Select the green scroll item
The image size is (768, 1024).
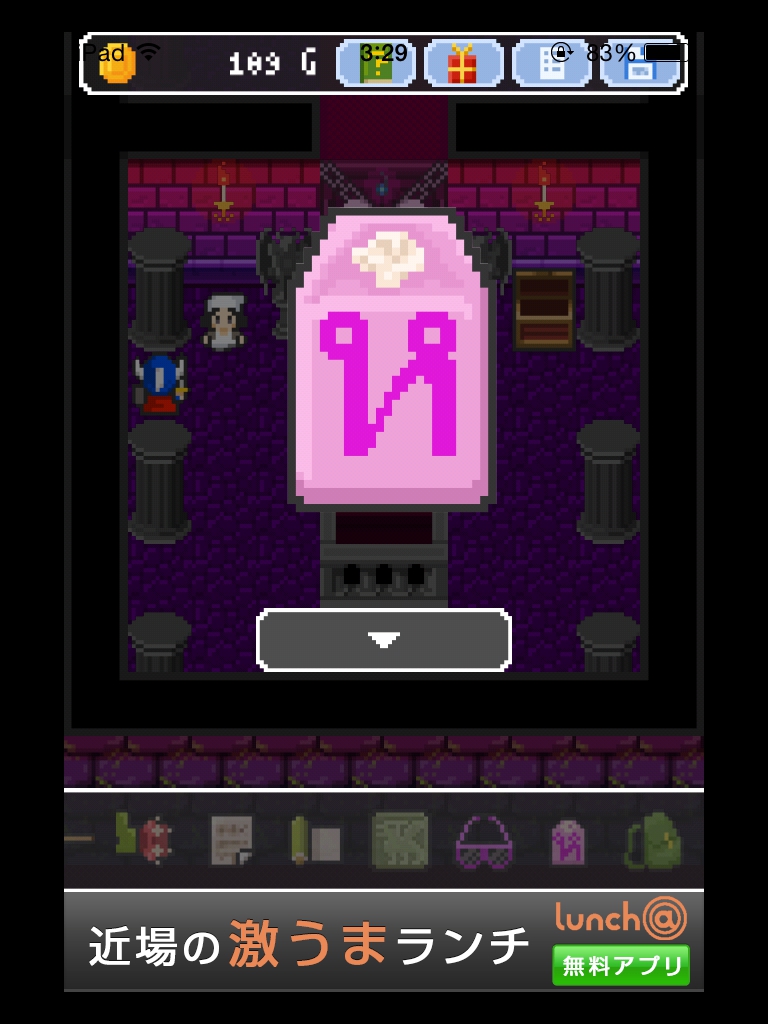(x=313, y=840)
